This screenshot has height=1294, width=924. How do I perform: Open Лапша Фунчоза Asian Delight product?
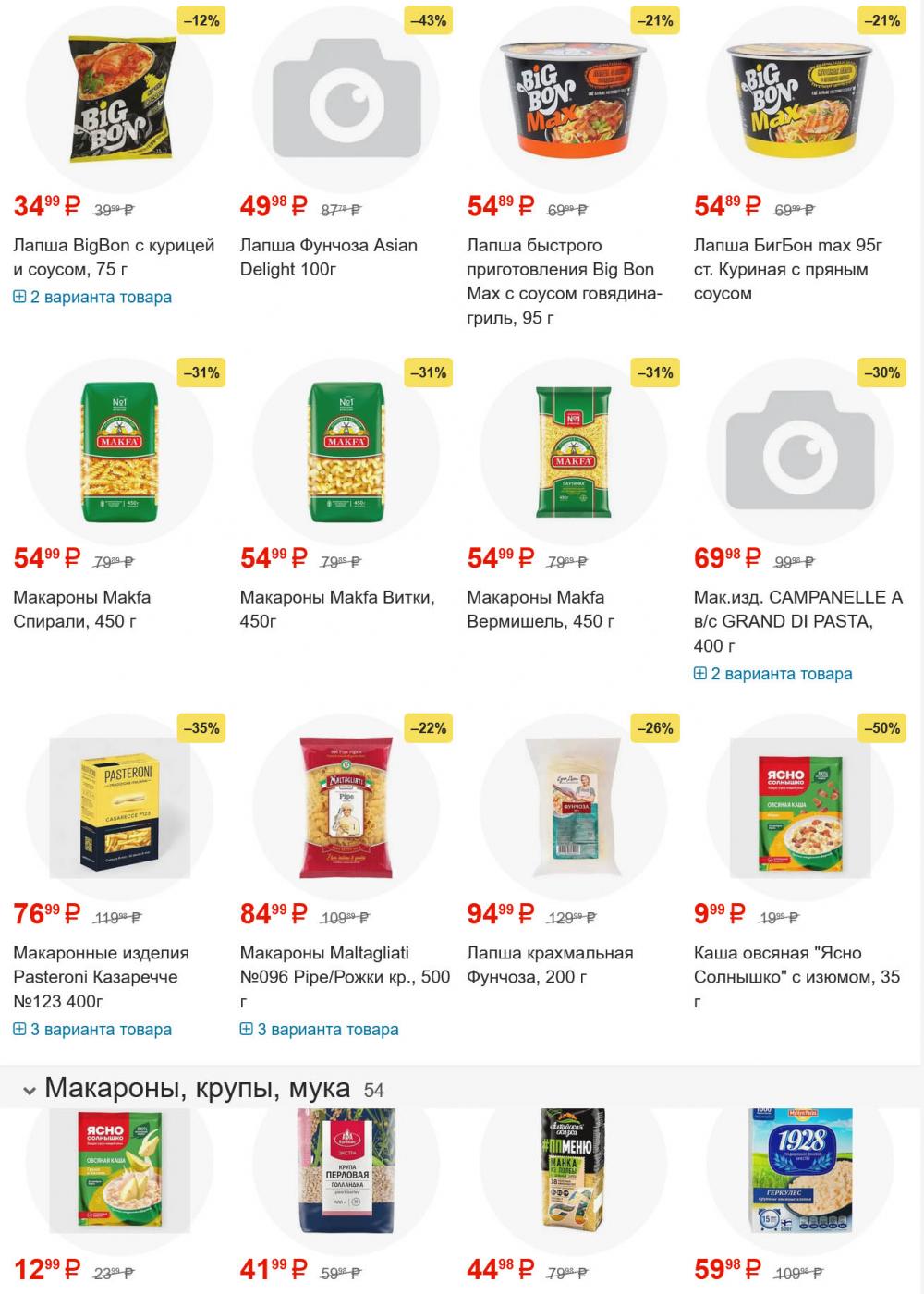(328, 257)
